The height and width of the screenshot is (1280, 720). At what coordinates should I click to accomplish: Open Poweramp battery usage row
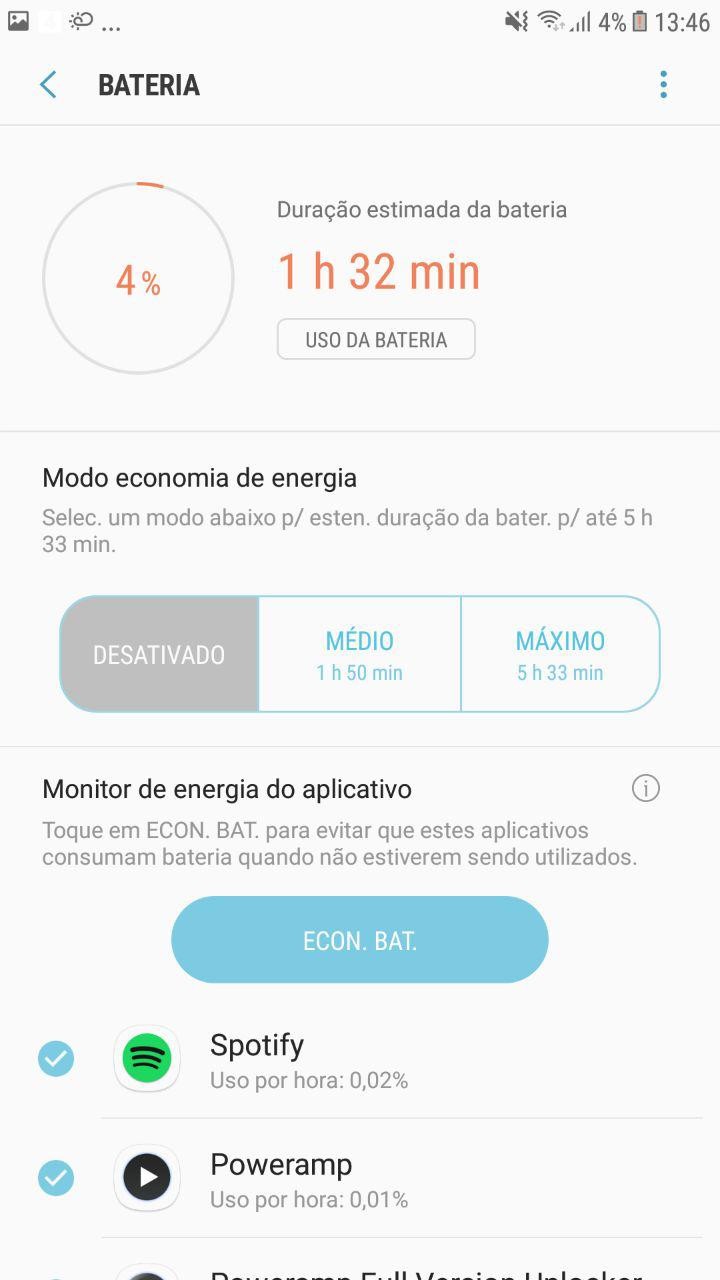pos(400,1180)
